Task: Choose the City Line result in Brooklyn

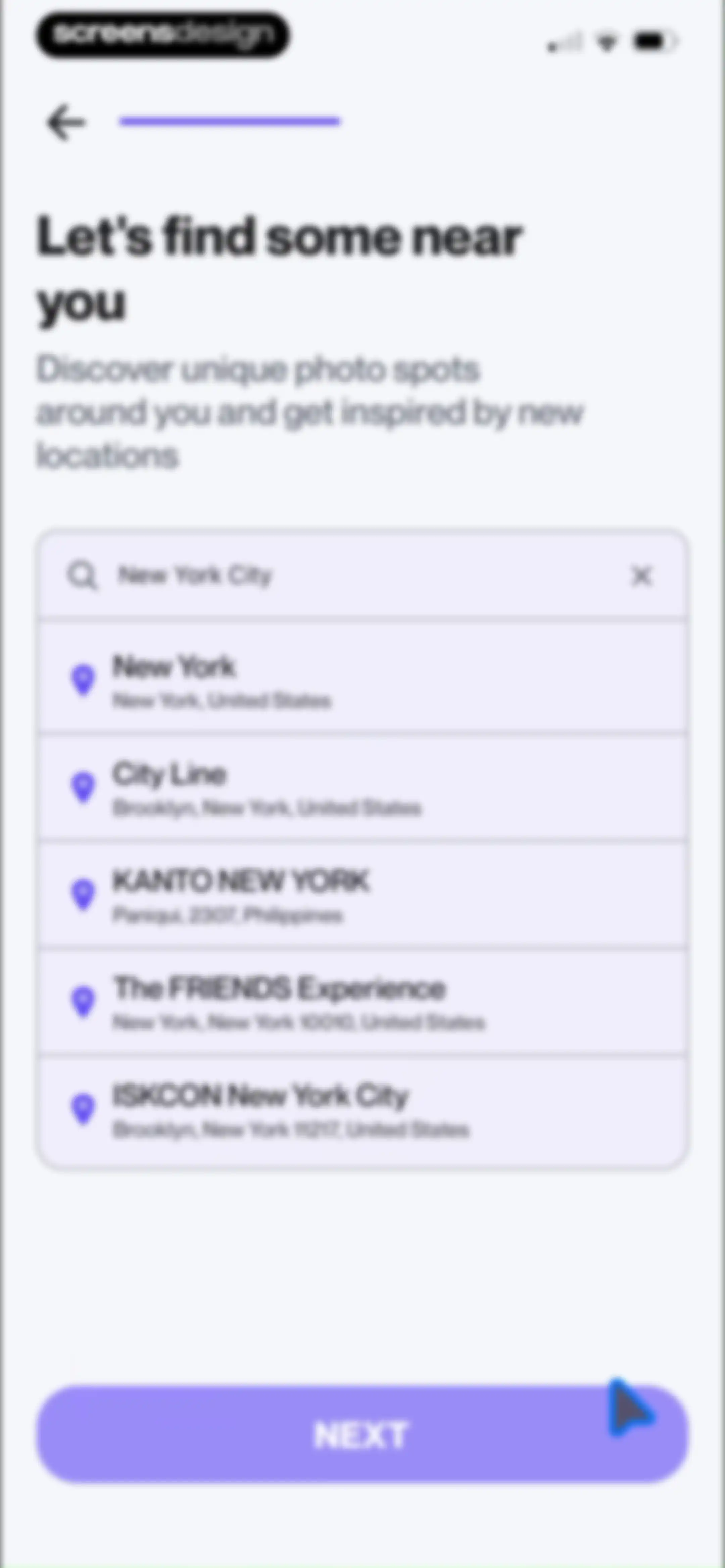Action: click(362, 787)
